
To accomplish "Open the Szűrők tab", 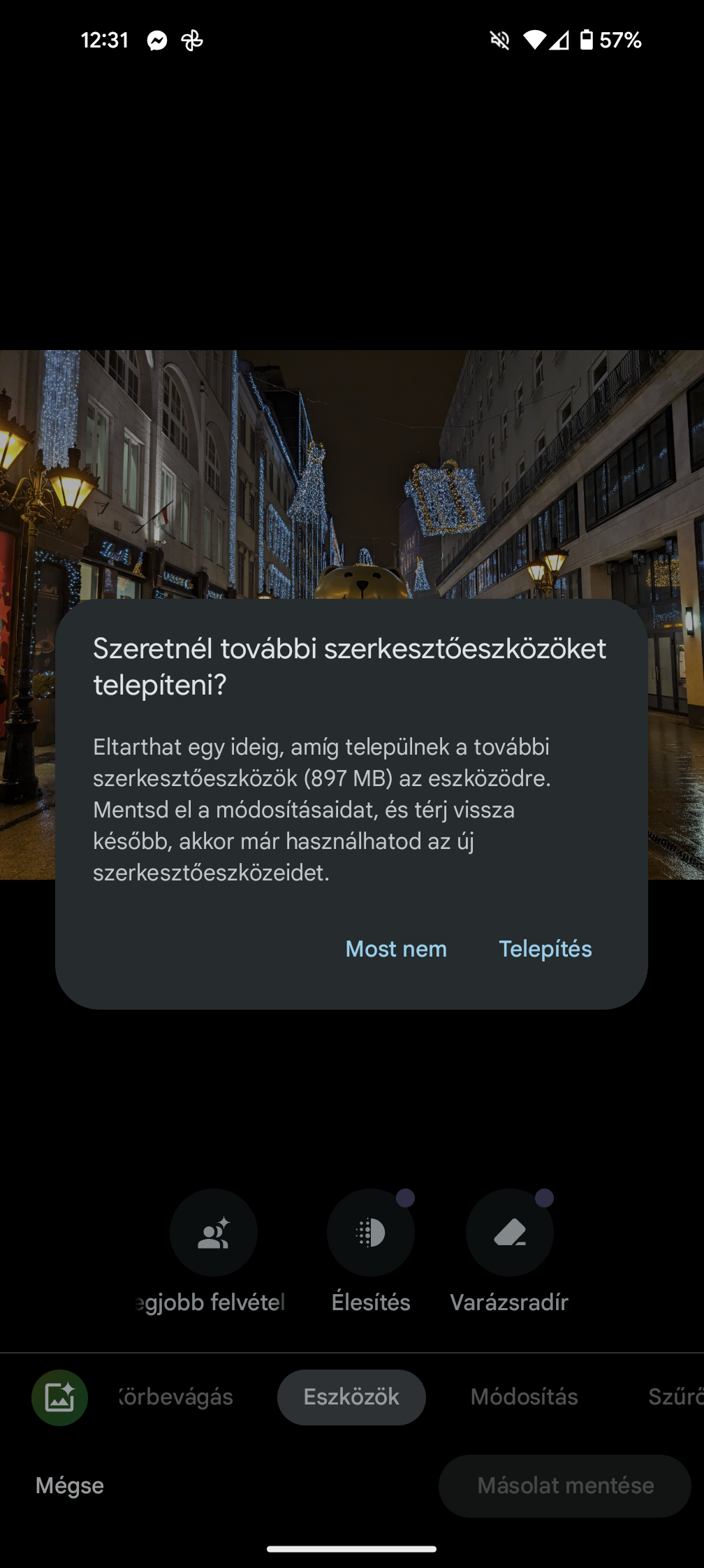I will coord(673,1397).
